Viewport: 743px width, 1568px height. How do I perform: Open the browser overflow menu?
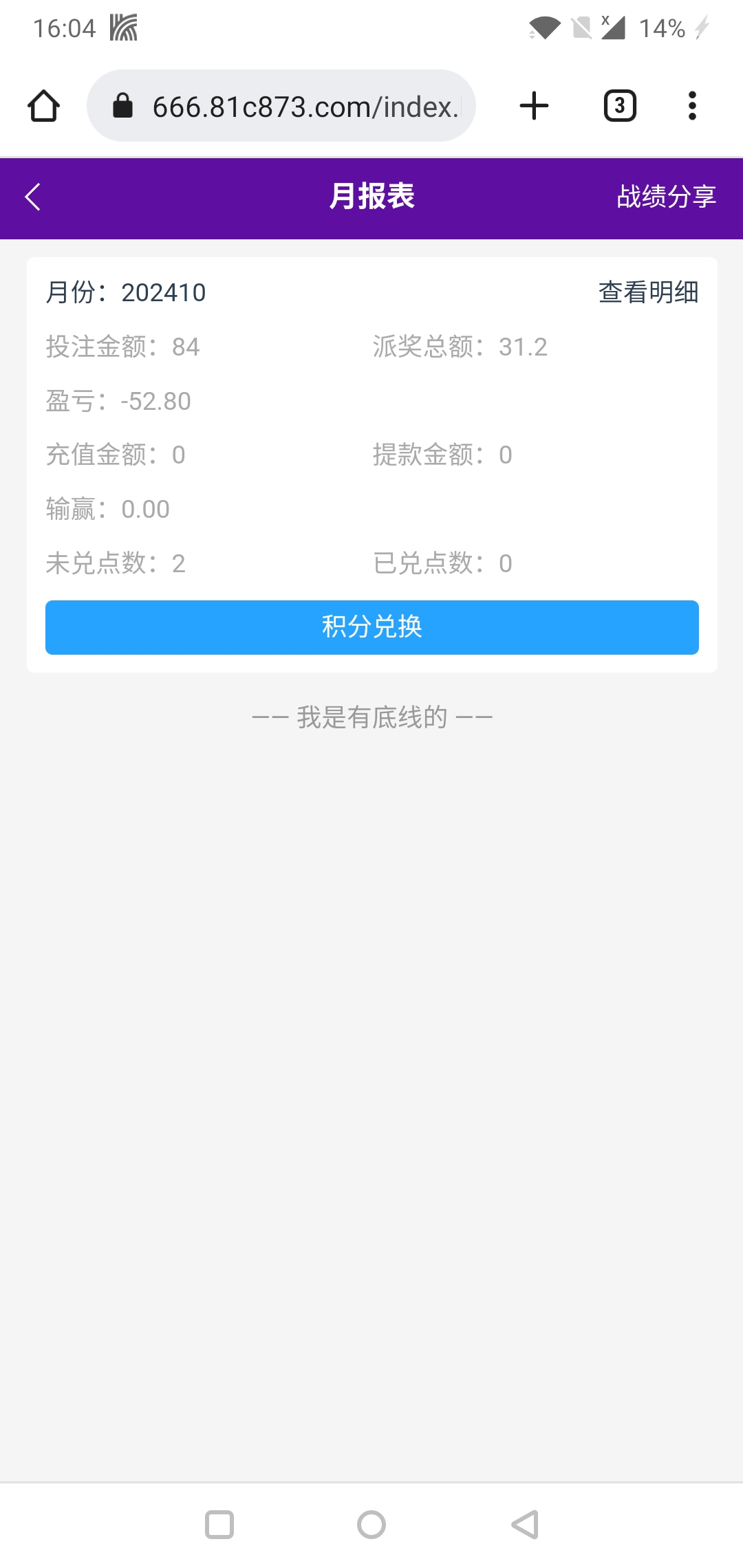[x=692, y=106]
